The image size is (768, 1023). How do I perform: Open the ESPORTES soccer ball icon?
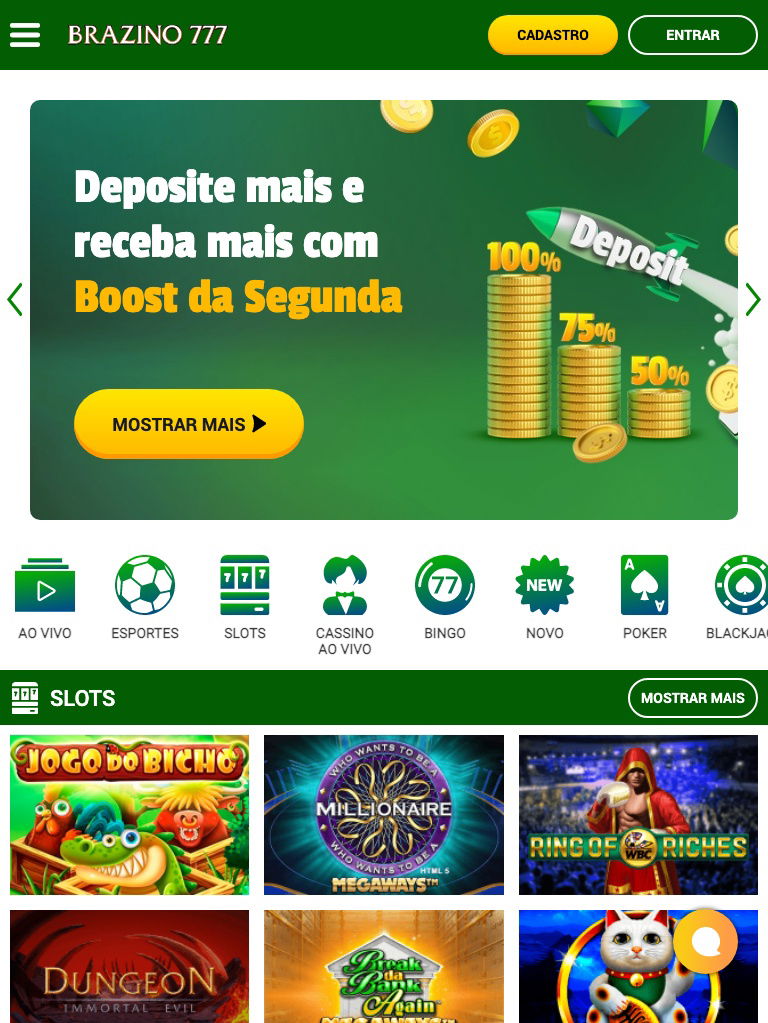coord(145,585)
